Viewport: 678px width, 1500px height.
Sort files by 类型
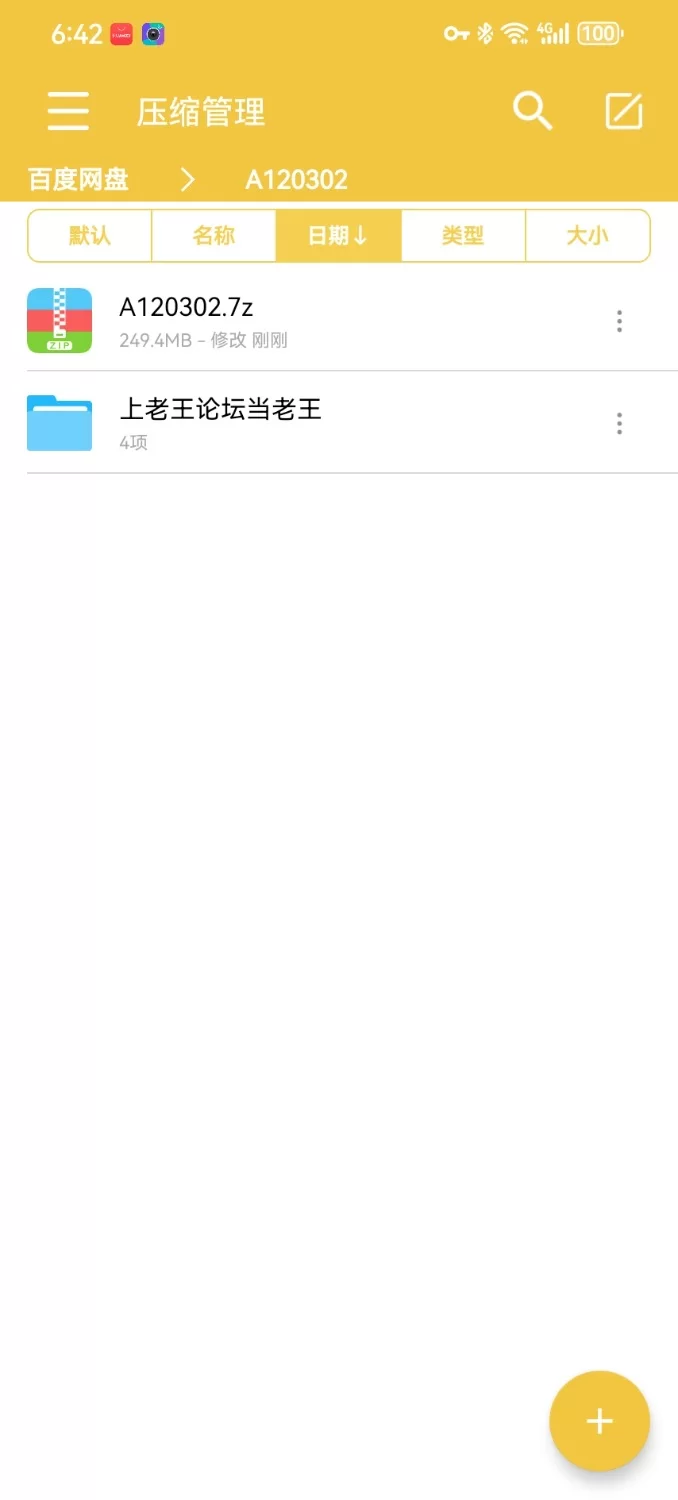pyautogui.click(x=463, y=236)
